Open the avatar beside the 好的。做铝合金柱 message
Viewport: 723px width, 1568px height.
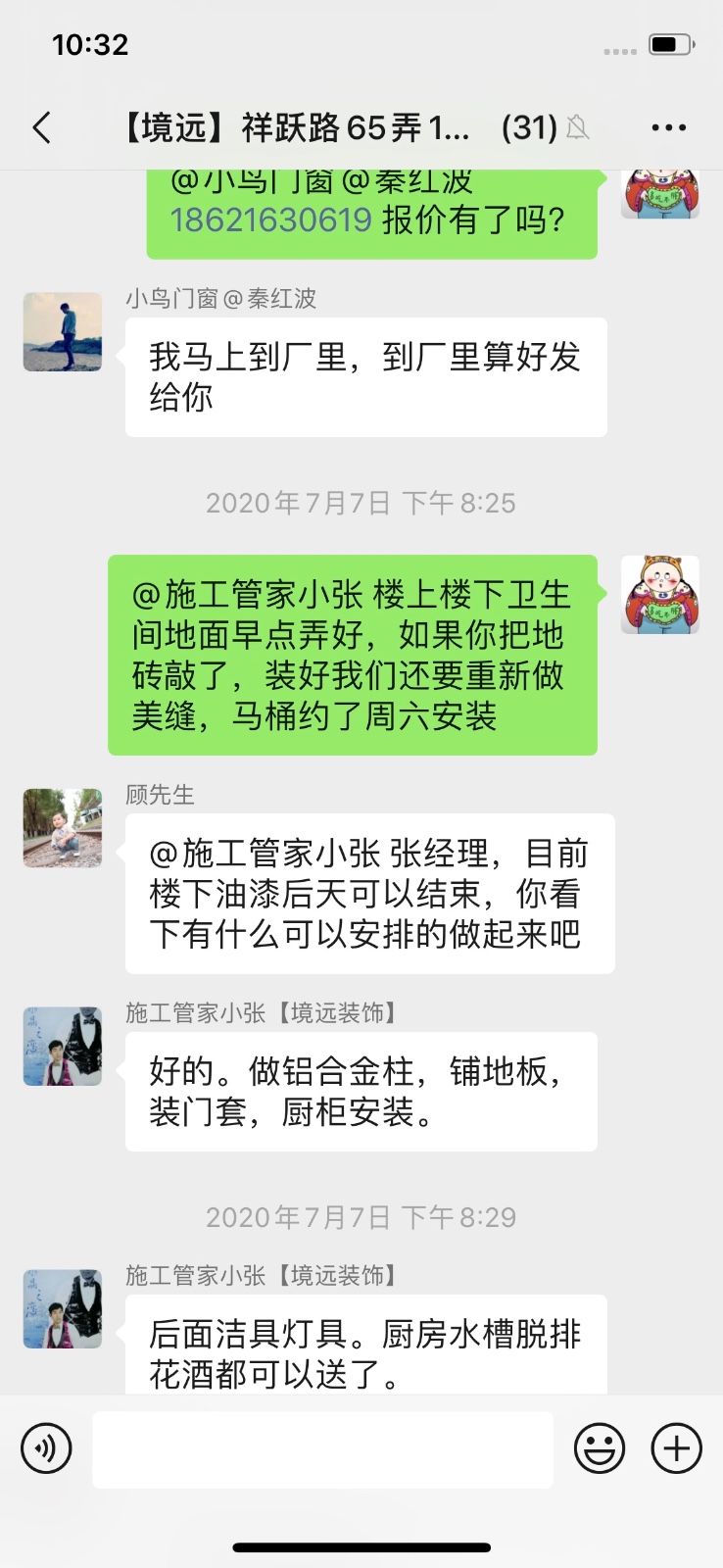63,1046
